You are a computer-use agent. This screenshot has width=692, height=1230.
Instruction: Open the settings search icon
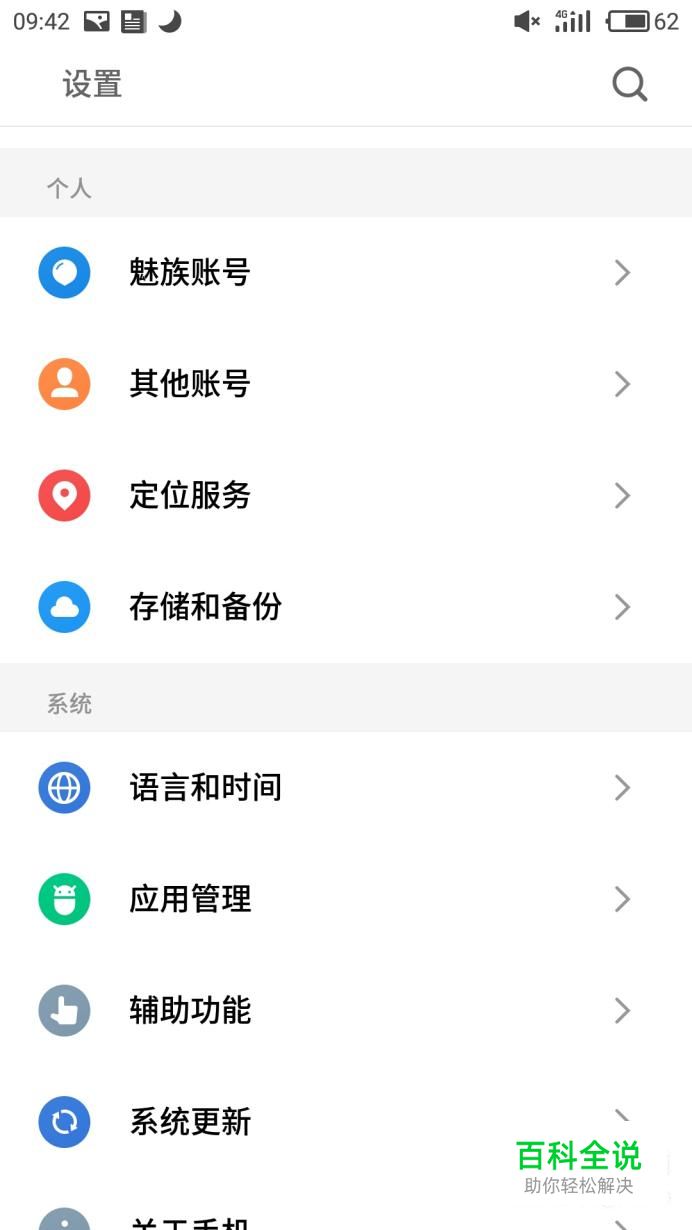(x=630, y=85)
